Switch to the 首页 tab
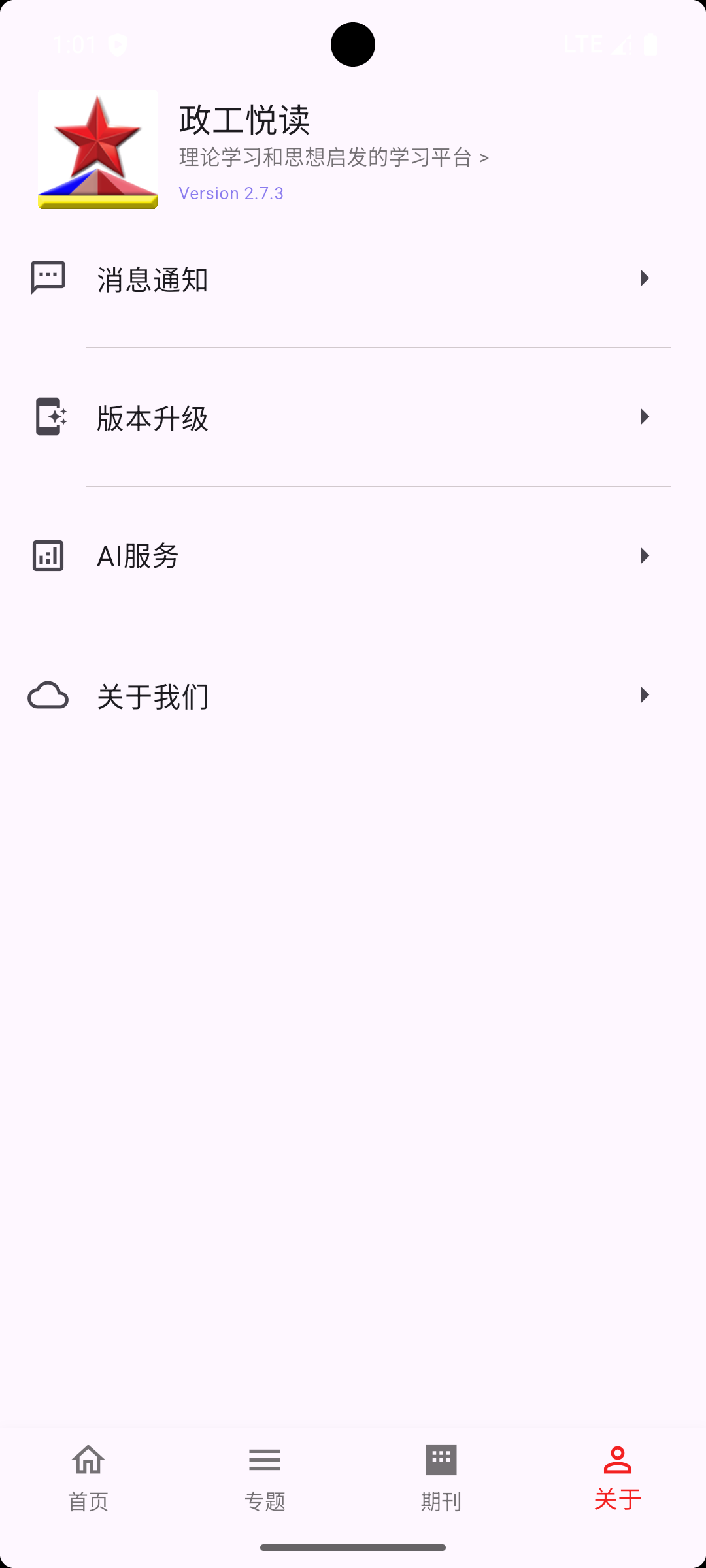 (88, 1478)
